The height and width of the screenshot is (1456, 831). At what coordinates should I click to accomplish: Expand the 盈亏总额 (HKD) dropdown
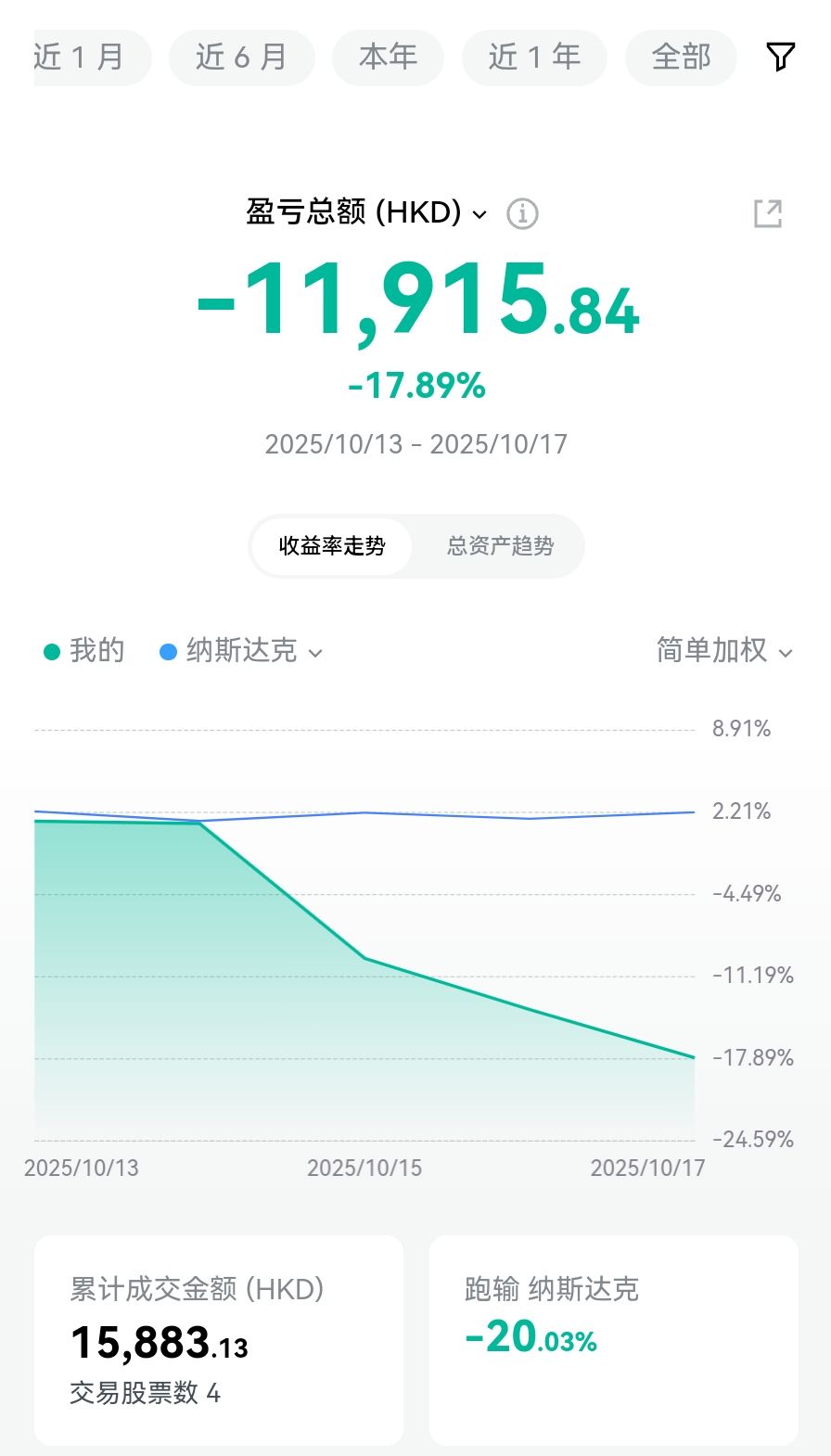366,213
